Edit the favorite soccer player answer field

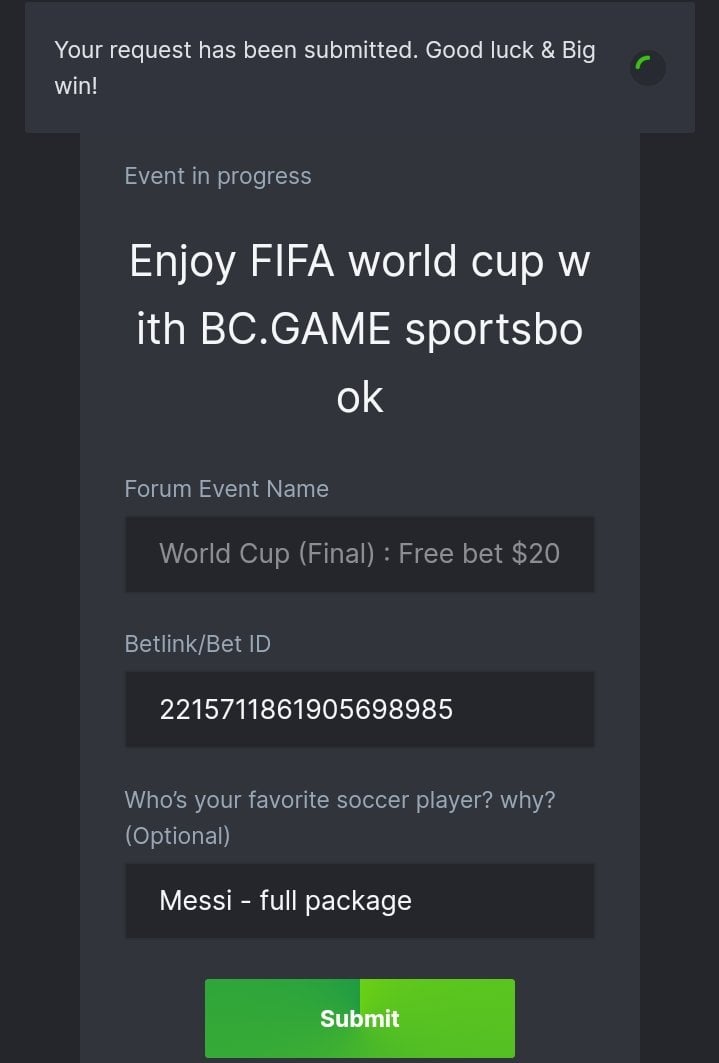[359, 900]
